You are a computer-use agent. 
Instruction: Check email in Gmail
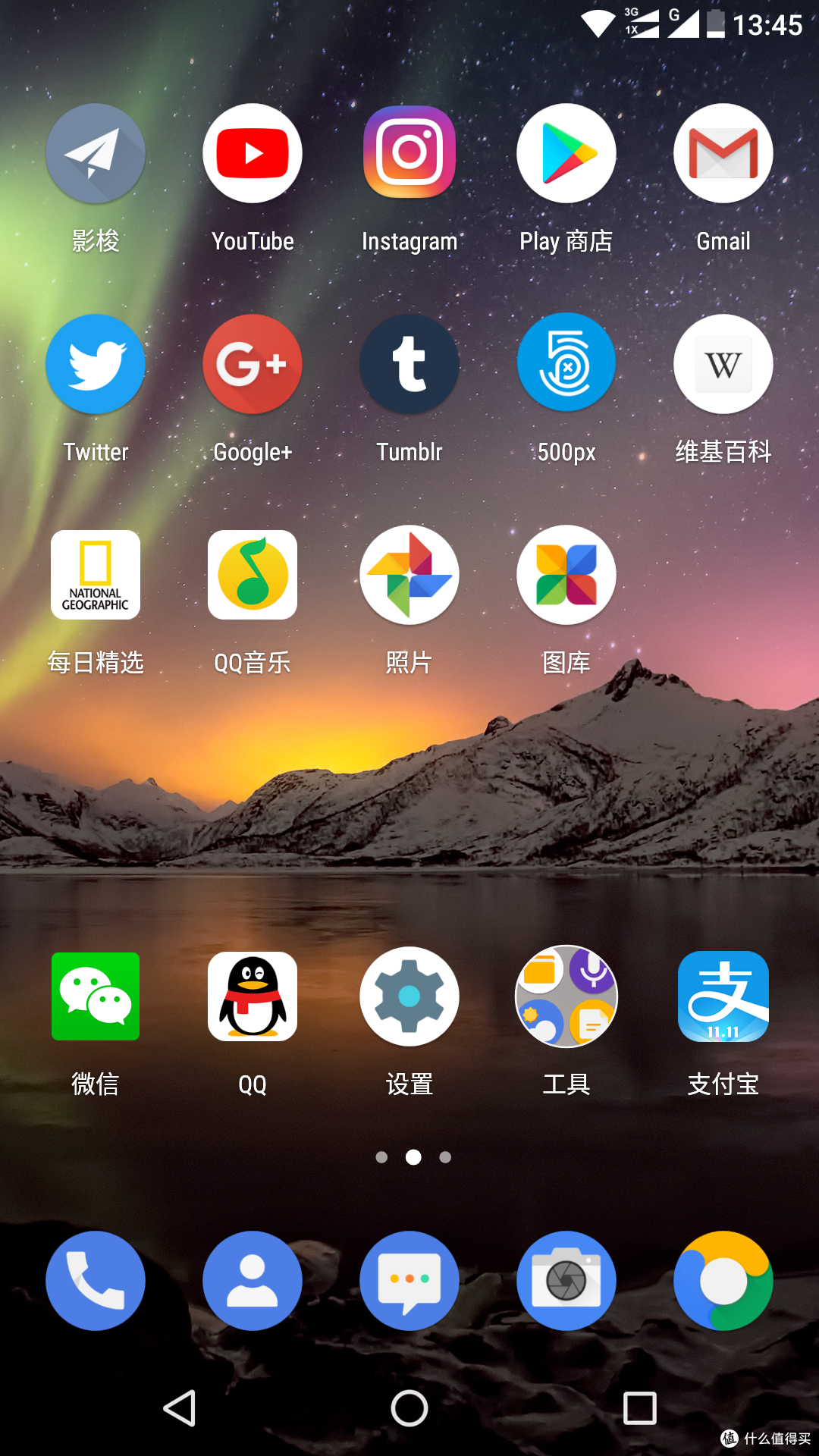723,152
